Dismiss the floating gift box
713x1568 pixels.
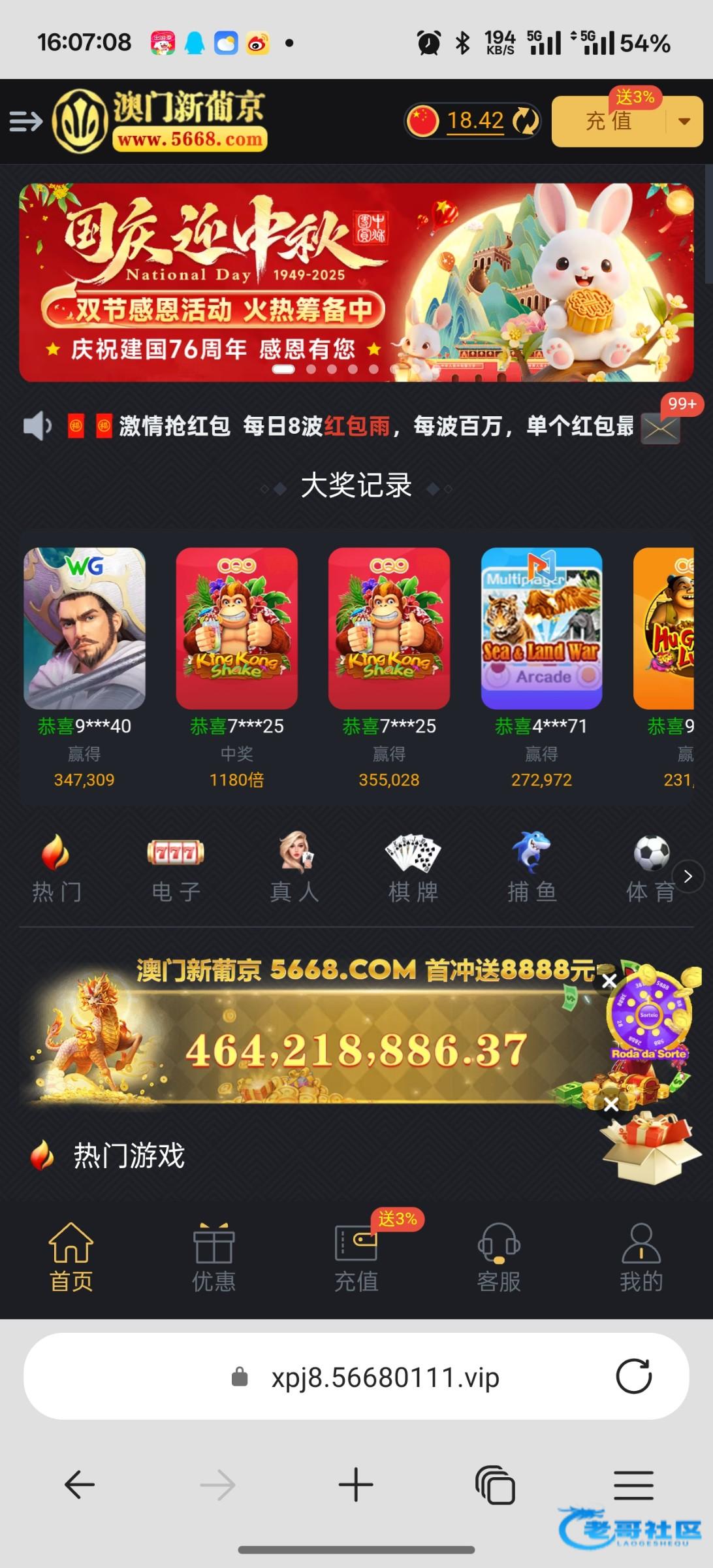click(x=611, y=1104)
